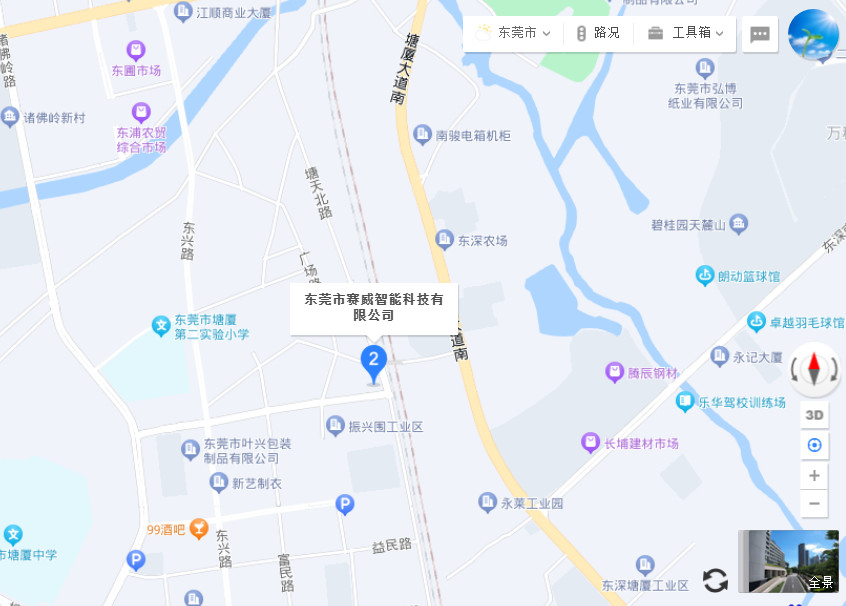Zoom out on the map
Image resolution: width=846 pixels, height=606 pixels.
pos(814,503)
